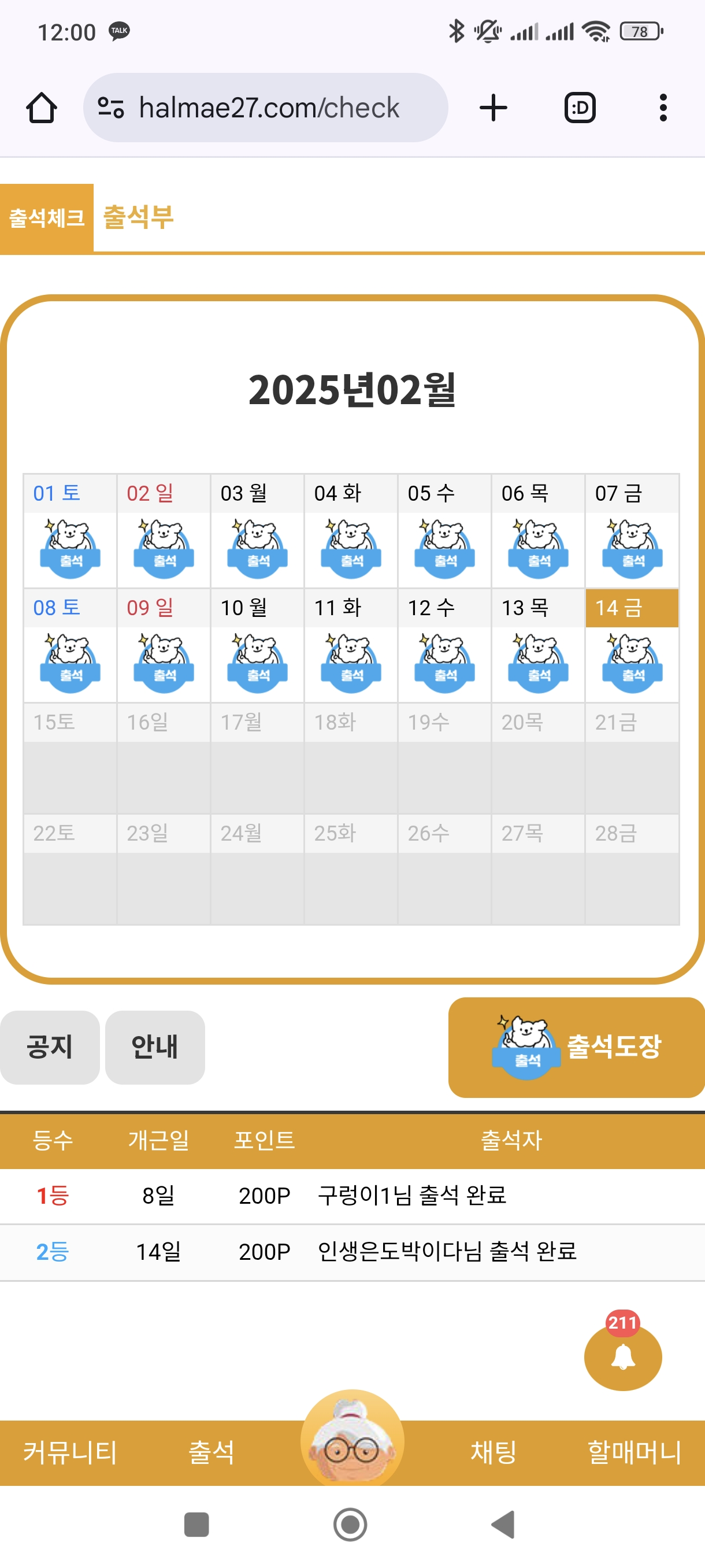Go to 커뮤니티 in bottom navigation
The image size is (705, 1568).
click(x=70, y=1452)
